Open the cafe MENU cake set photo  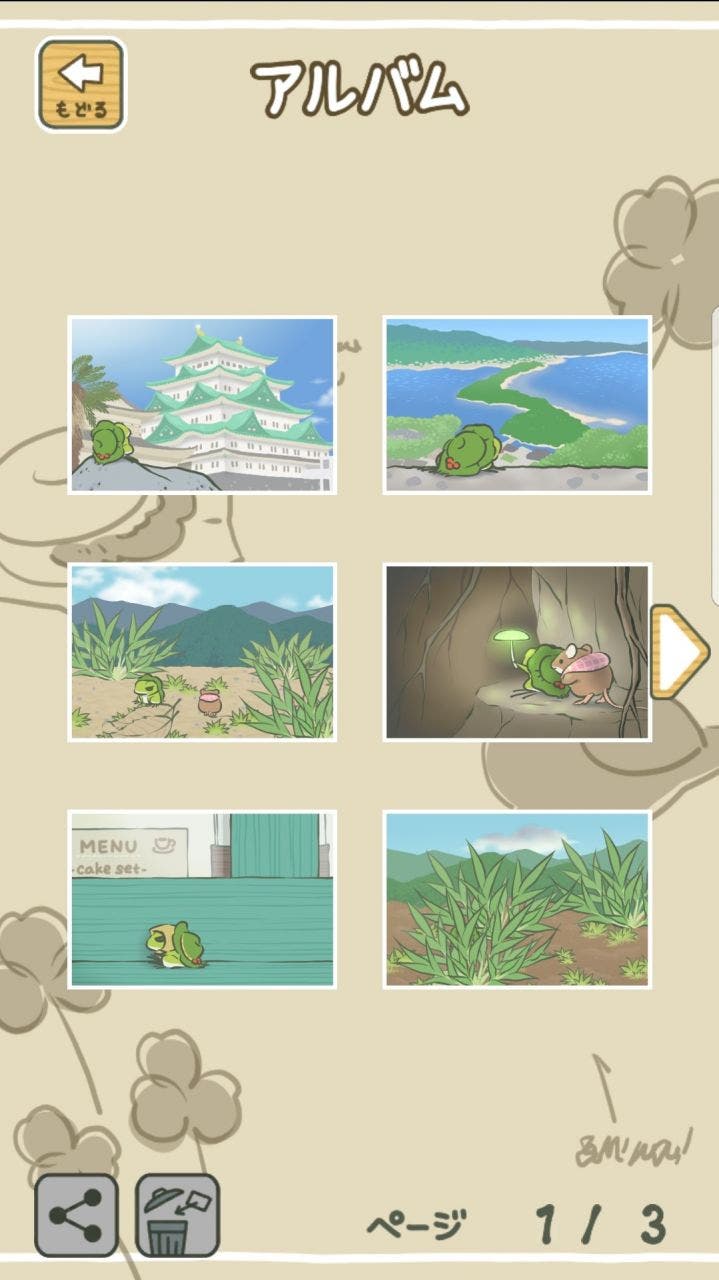point(202,900)
